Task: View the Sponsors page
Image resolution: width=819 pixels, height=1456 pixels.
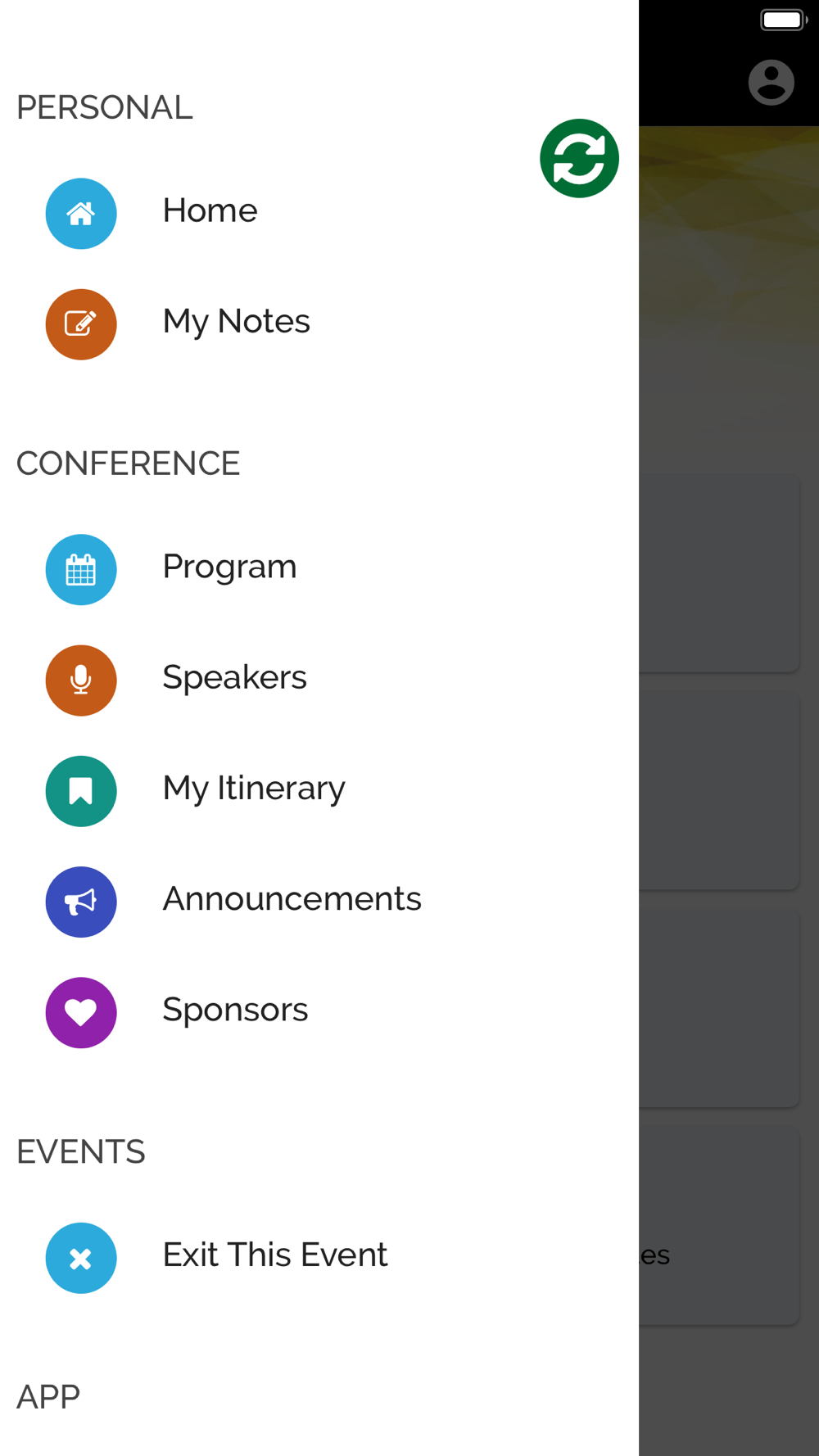Action: tap(319, 1011)
